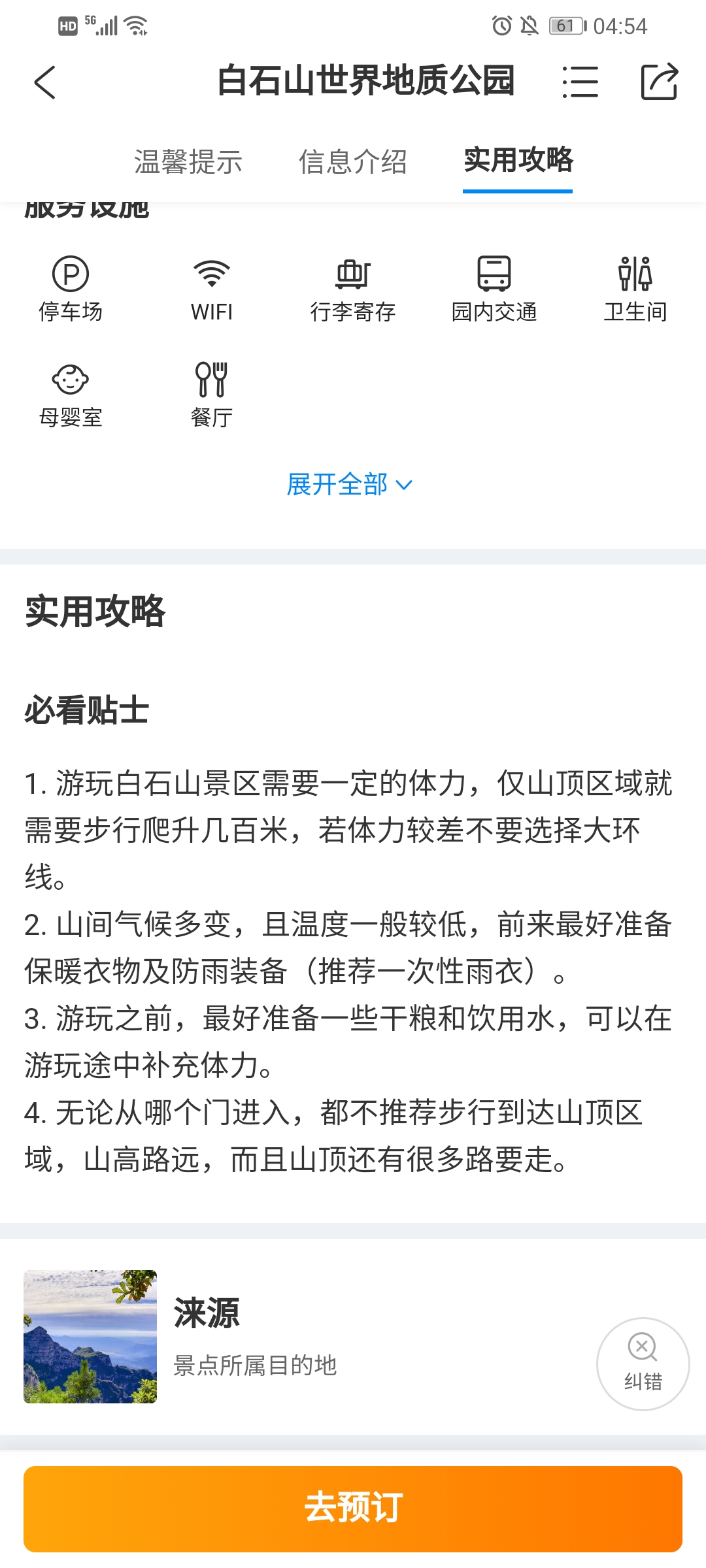Open the list menu icon in header

[580, 82]
